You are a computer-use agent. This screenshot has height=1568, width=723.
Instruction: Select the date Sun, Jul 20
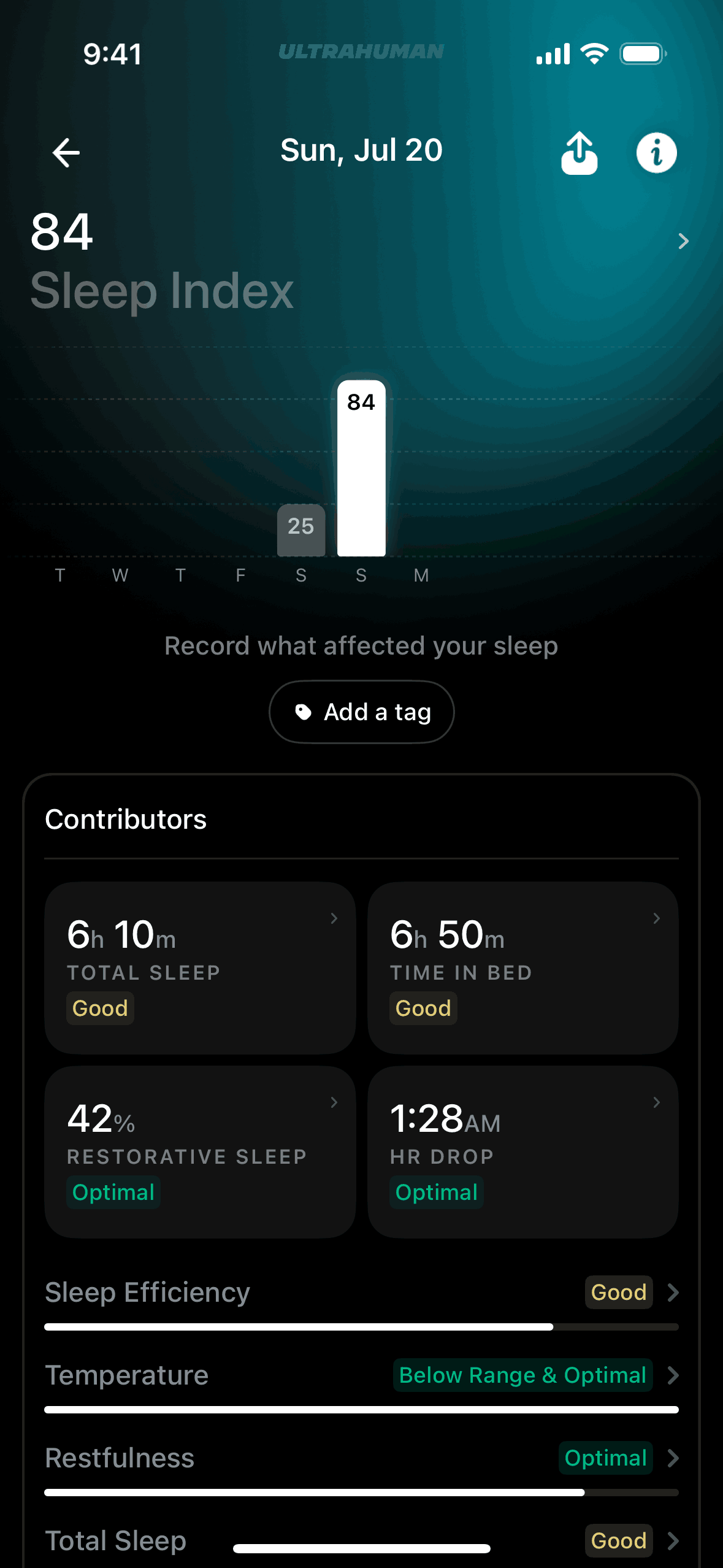(361, 150)
